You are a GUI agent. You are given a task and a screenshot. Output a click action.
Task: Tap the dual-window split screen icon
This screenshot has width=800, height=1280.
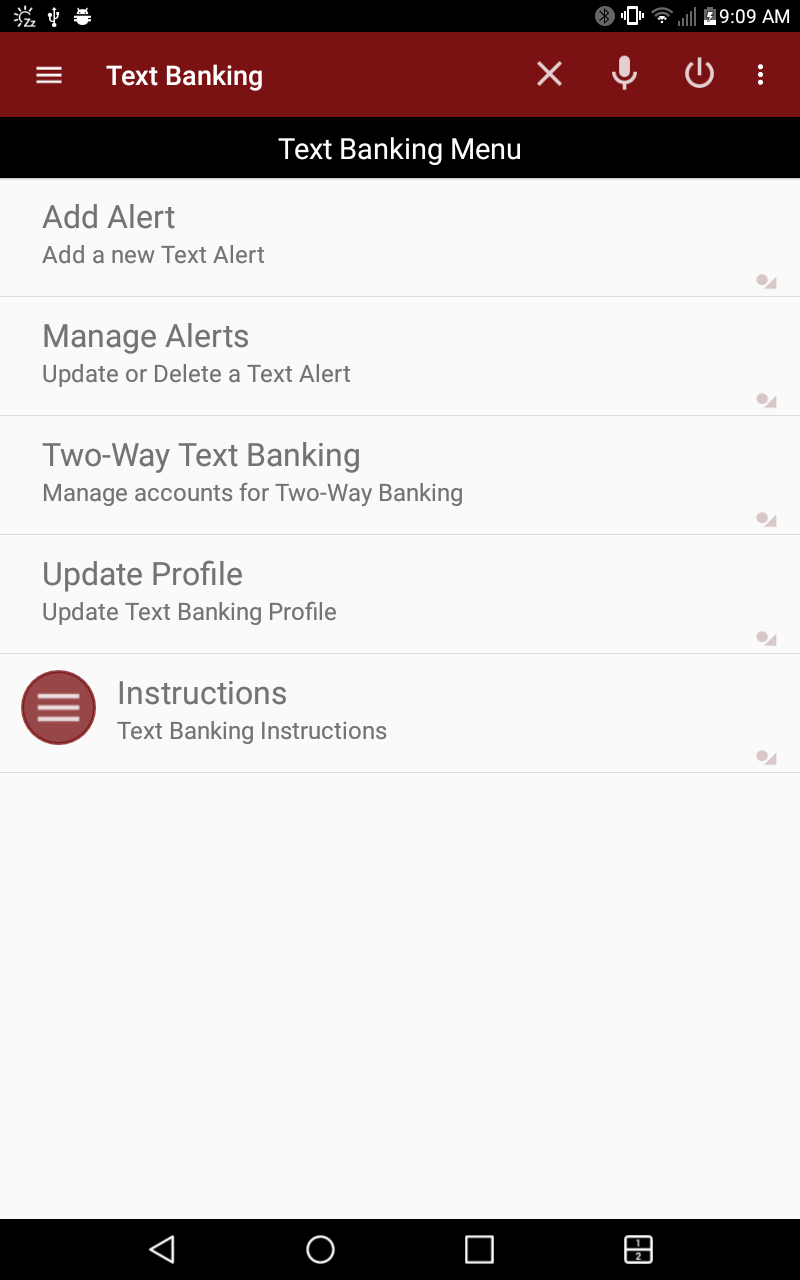[637, 1249]
